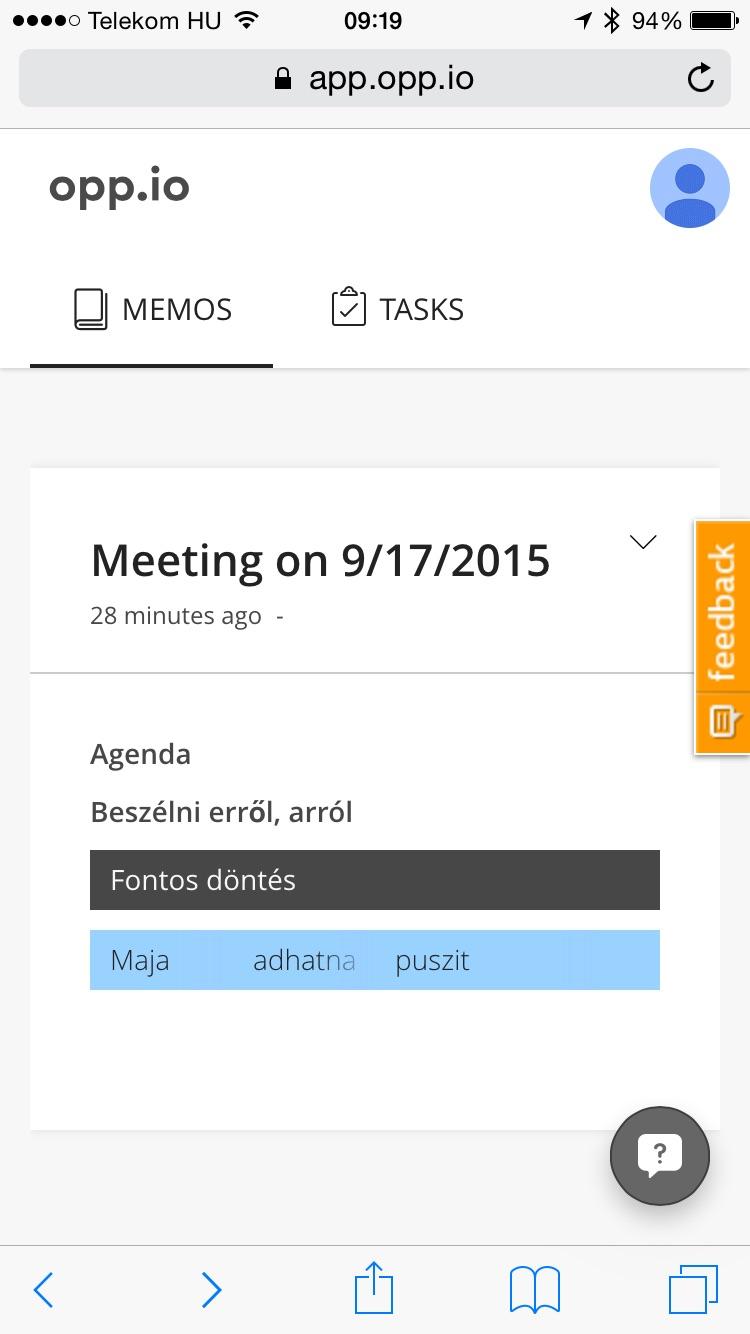The width and height of the screenshot is (750, 1334).
Task: Share this page from Safari toolbar
Action: [374, 1287]
